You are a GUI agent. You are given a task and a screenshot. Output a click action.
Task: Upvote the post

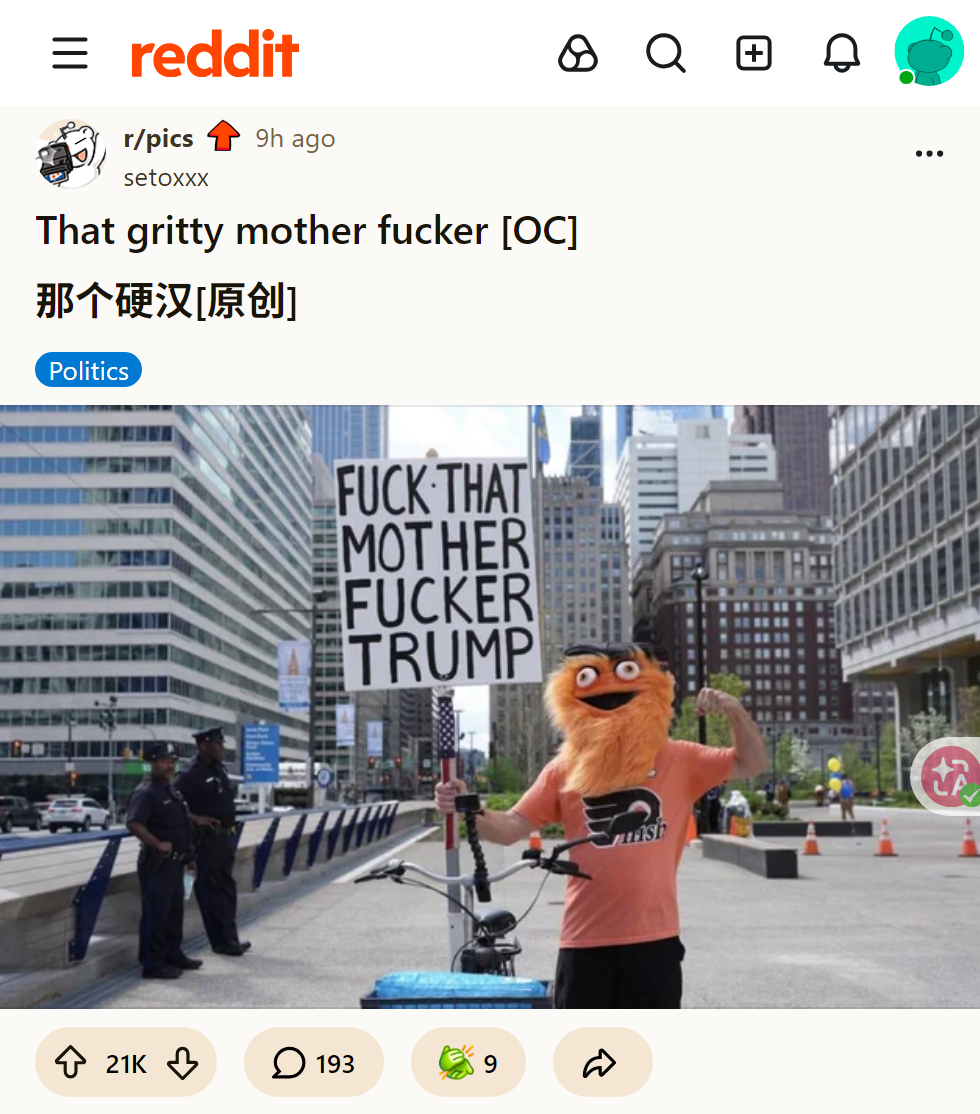(70, 1063)
